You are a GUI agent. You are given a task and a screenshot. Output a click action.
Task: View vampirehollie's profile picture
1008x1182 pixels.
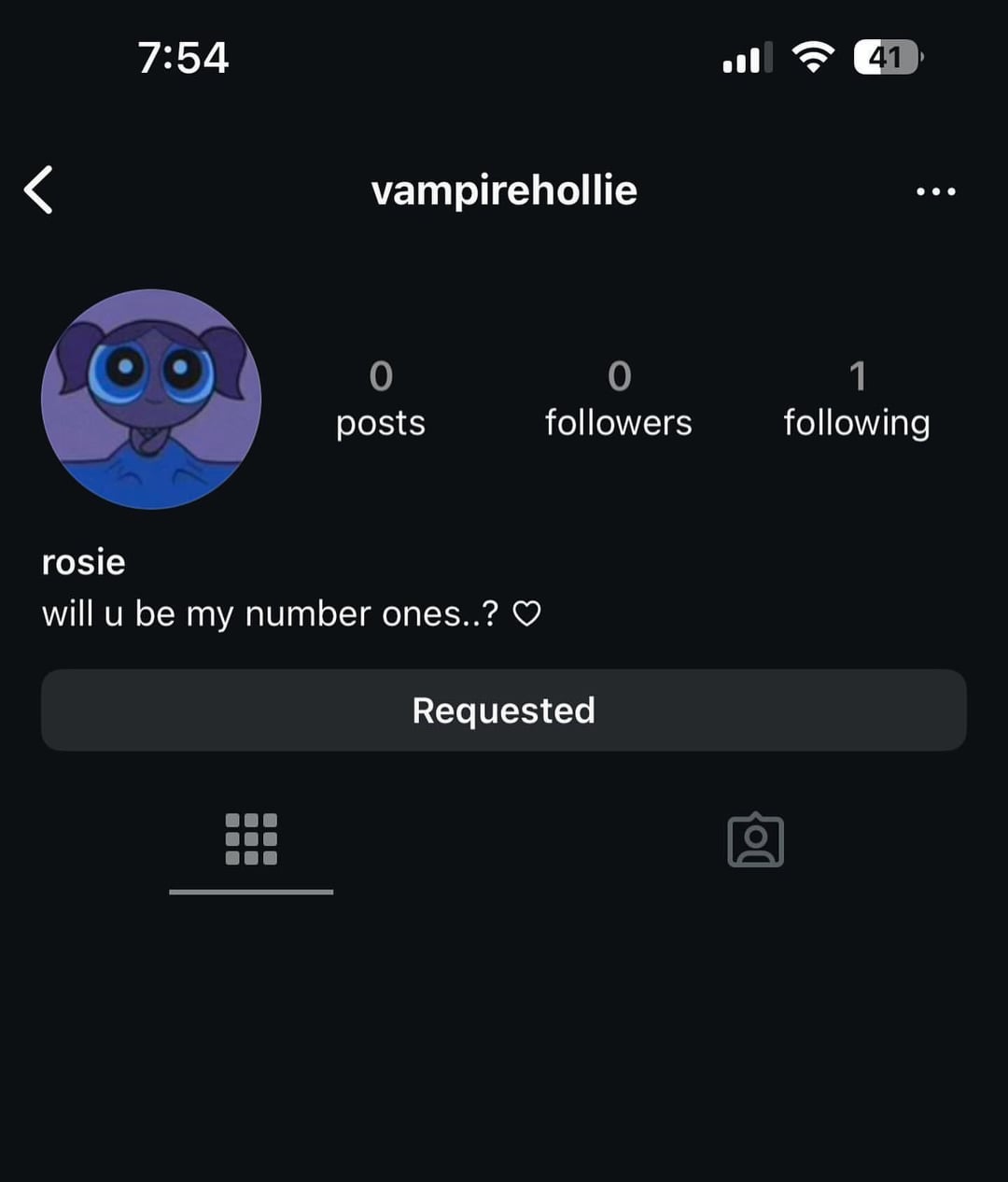coord(151,400)
